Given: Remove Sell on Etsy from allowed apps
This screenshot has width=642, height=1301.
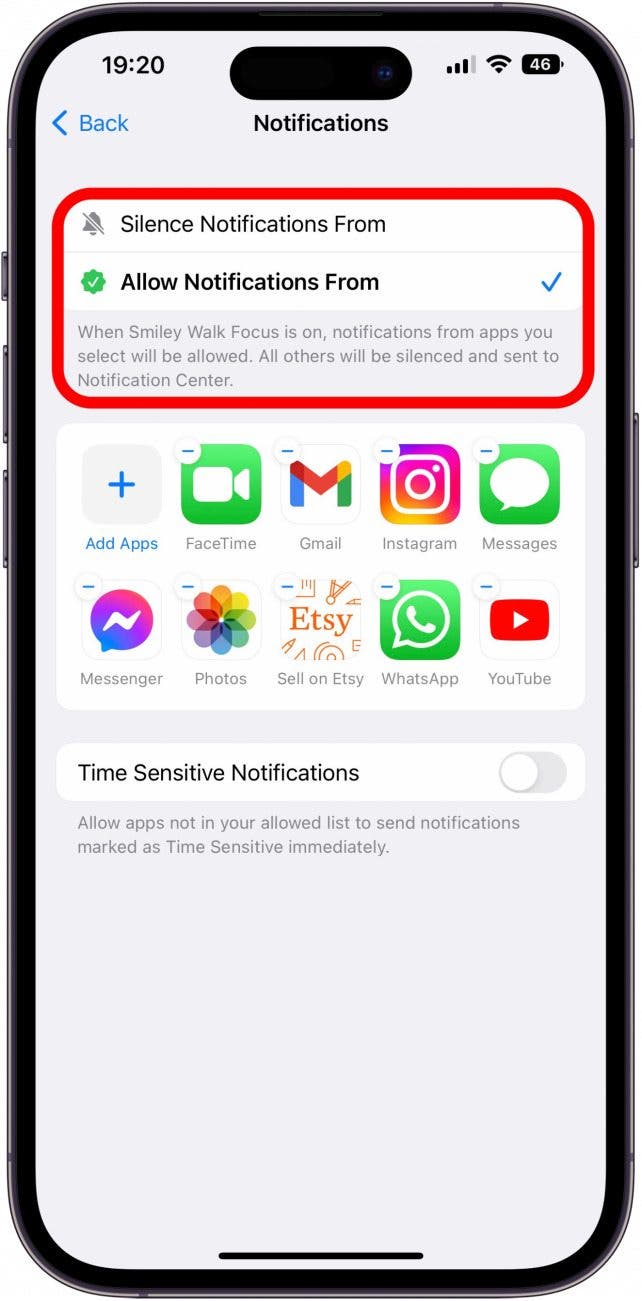Looking at the screenshot, I should [288, 586].
